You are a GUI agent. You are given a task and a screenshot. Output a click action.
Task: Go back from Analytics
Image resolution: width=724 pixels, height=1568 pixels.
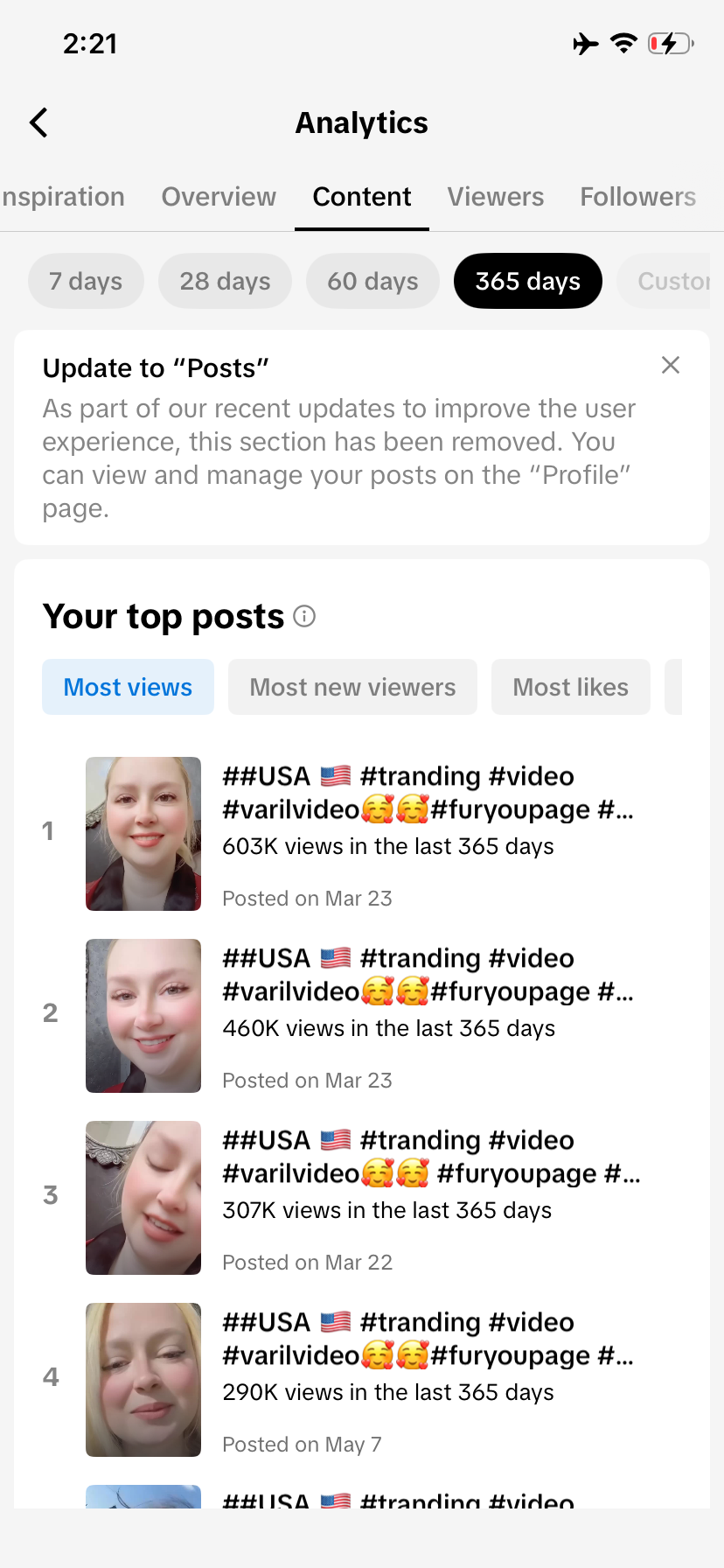38,122
